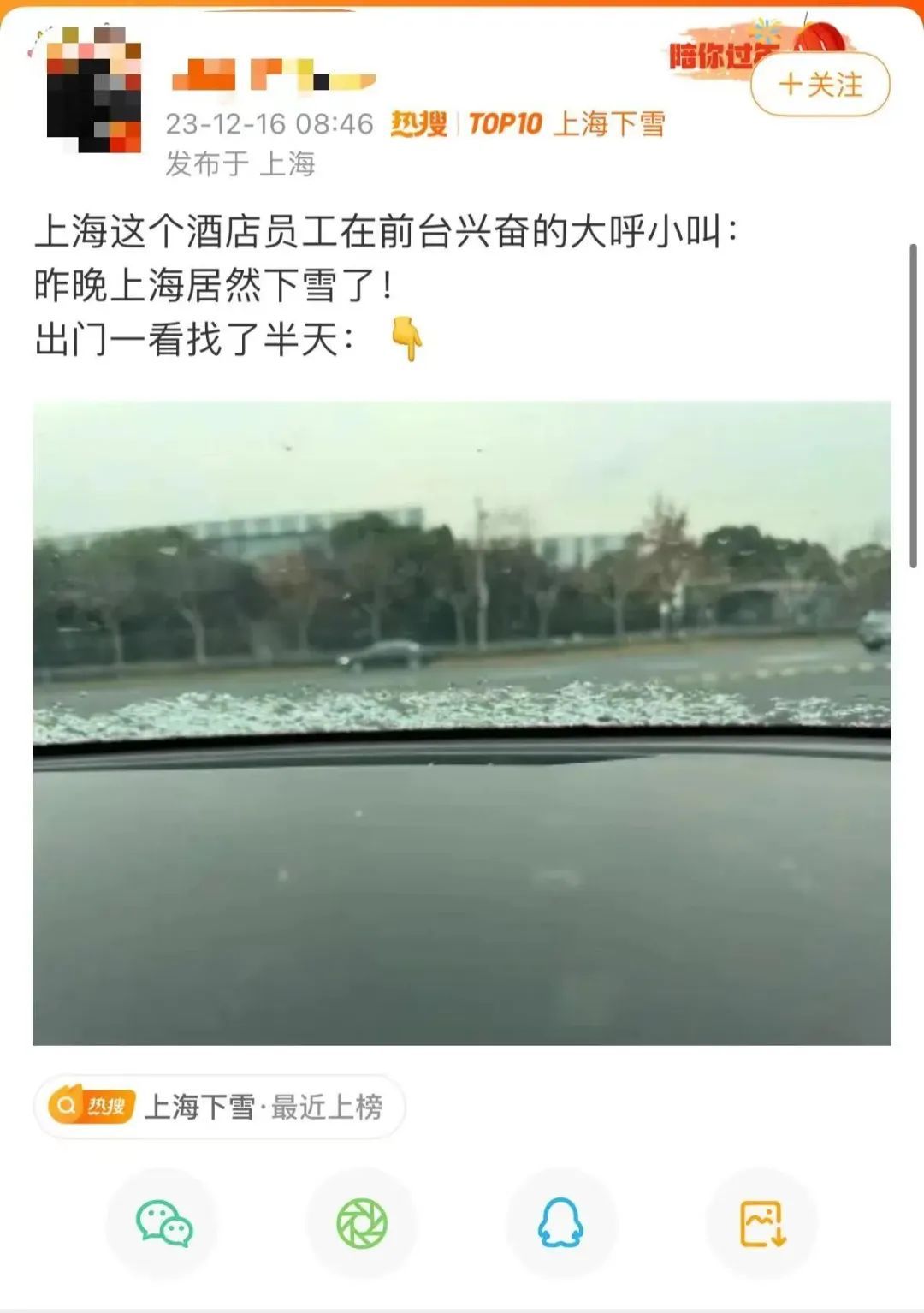Share the post to QQ

click(x=561, y=1223)
